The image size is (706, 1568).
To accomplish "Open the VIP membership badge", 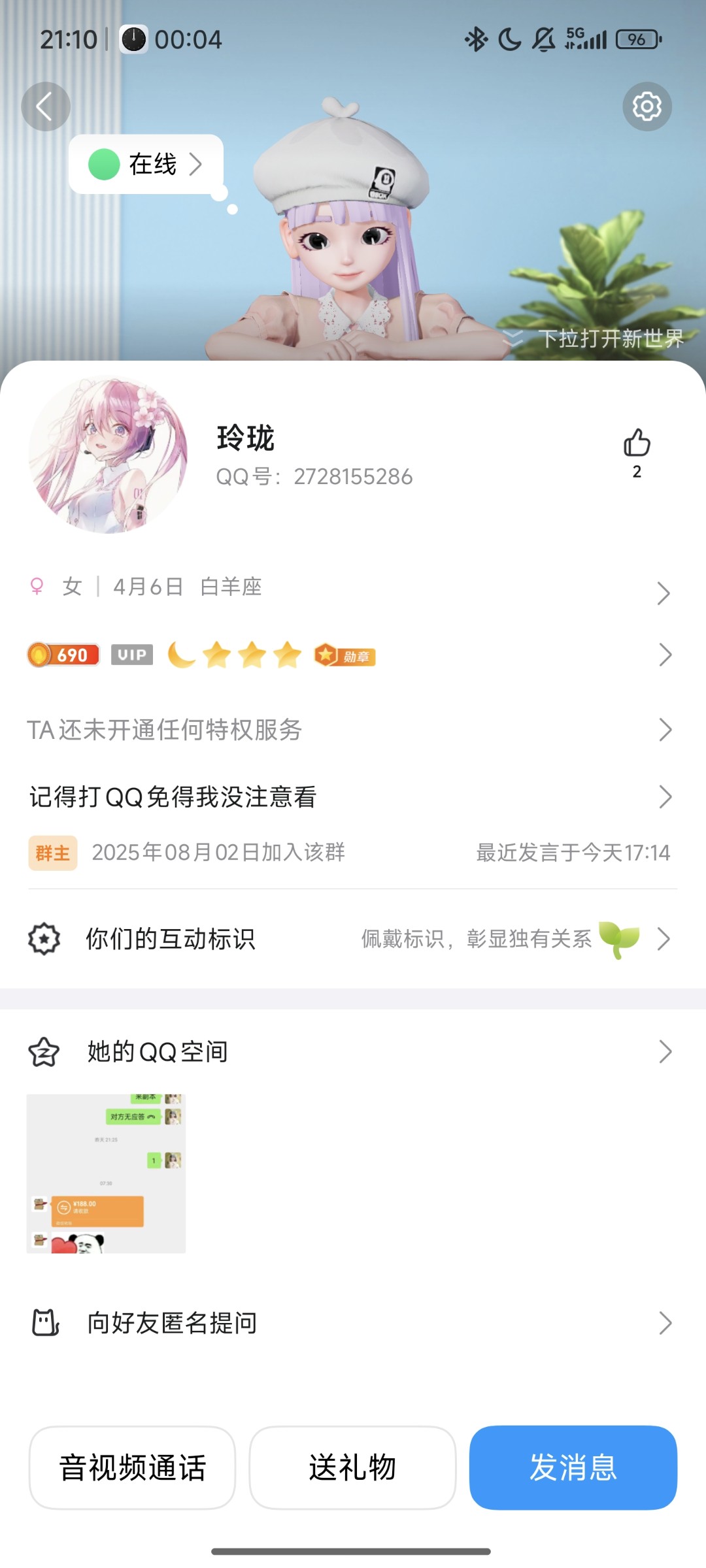I will click(131, 654).
